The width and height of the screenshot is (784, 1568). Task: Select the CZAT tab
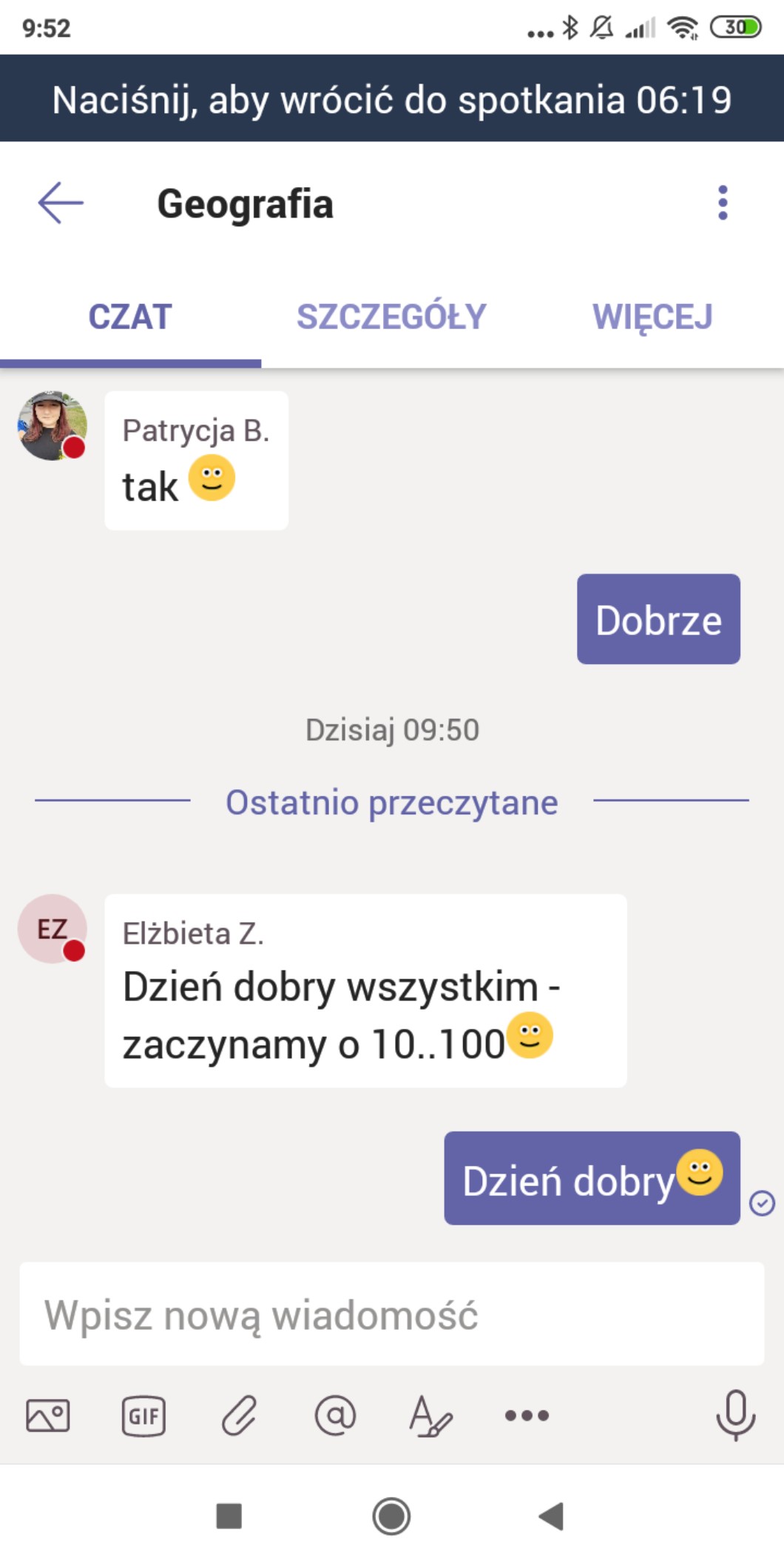pyautogui.click(x=130, y=317)
